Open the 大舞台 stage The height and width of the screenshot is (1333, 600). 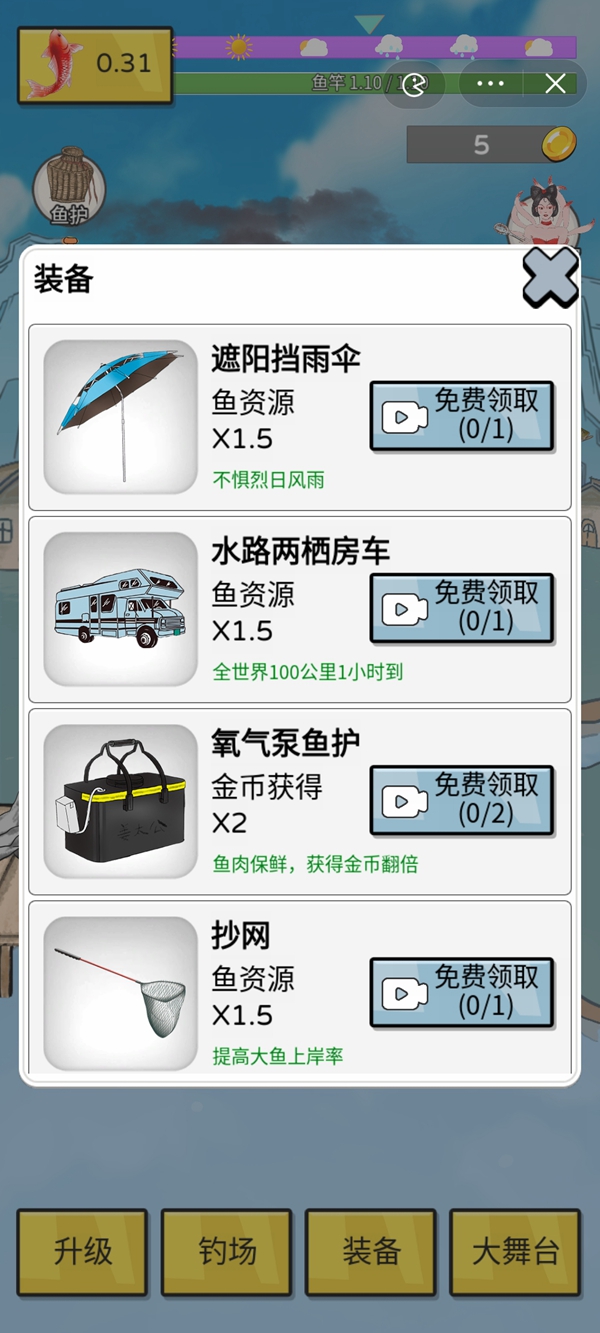tap(515, 1251)
